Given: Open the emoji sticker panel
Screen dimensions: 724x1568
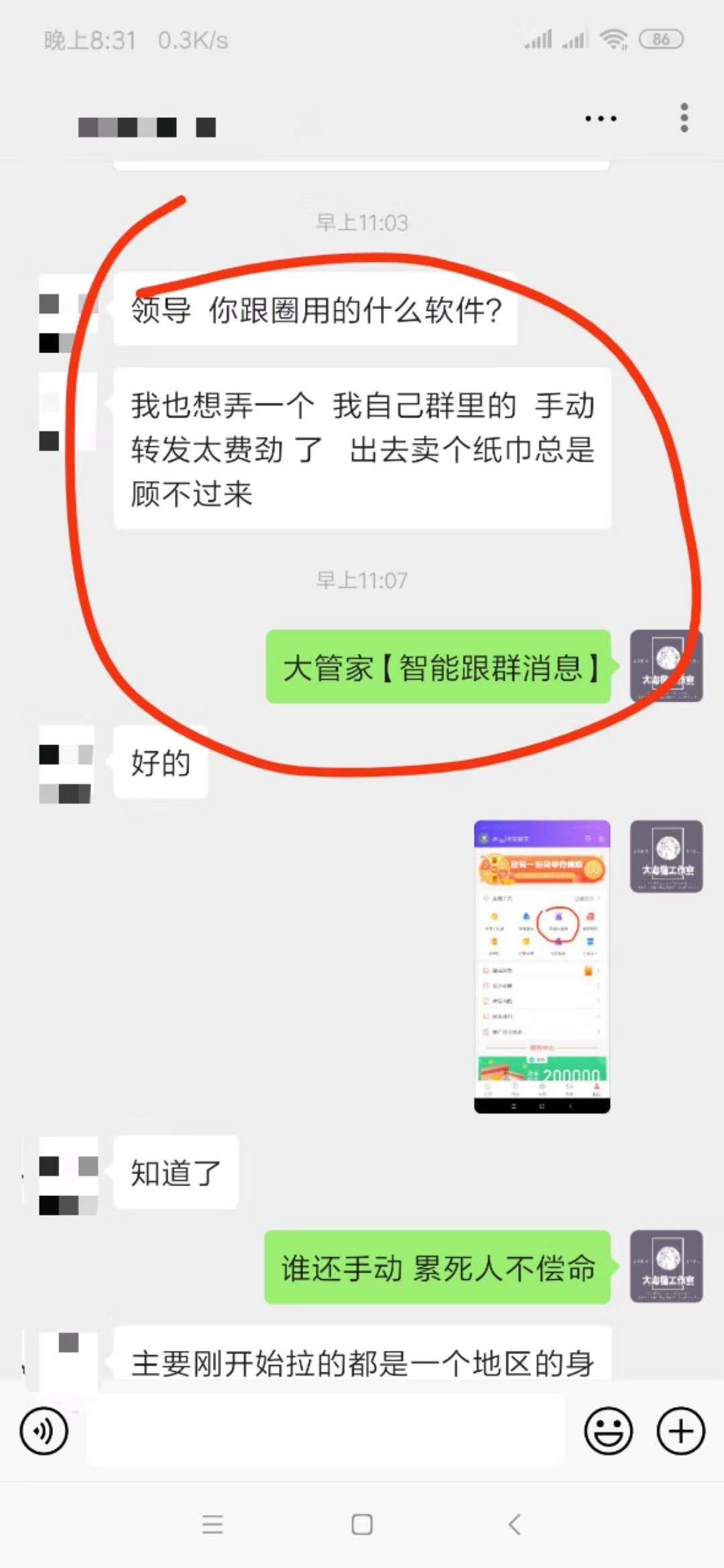Looking at the screenshot, I should [x=609, y=1431].
